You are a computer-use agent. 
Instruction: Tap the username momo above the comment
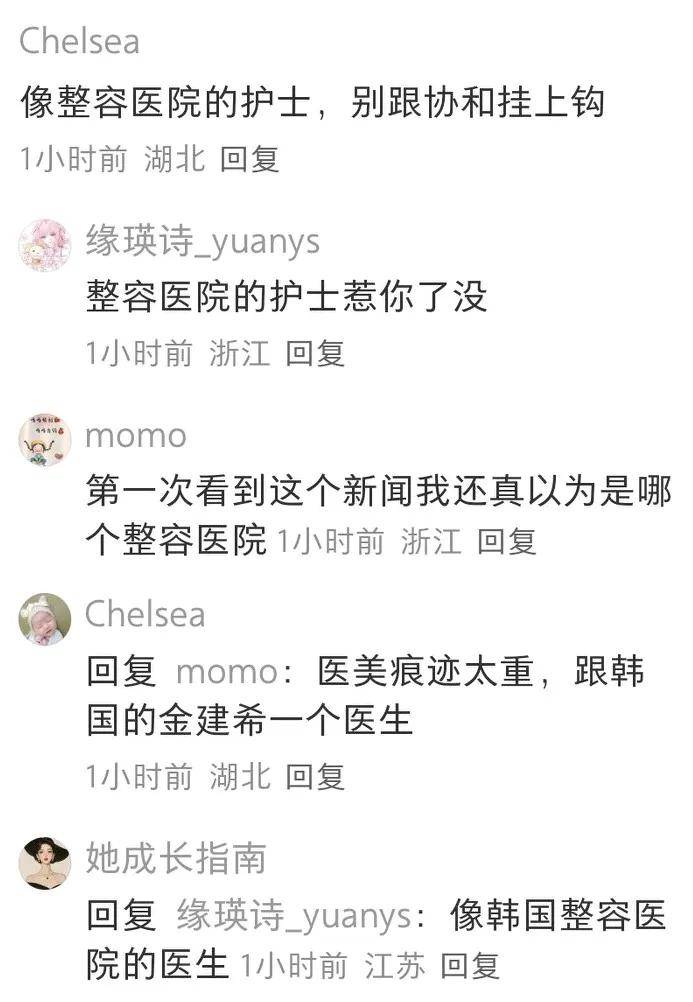[136, 436]
